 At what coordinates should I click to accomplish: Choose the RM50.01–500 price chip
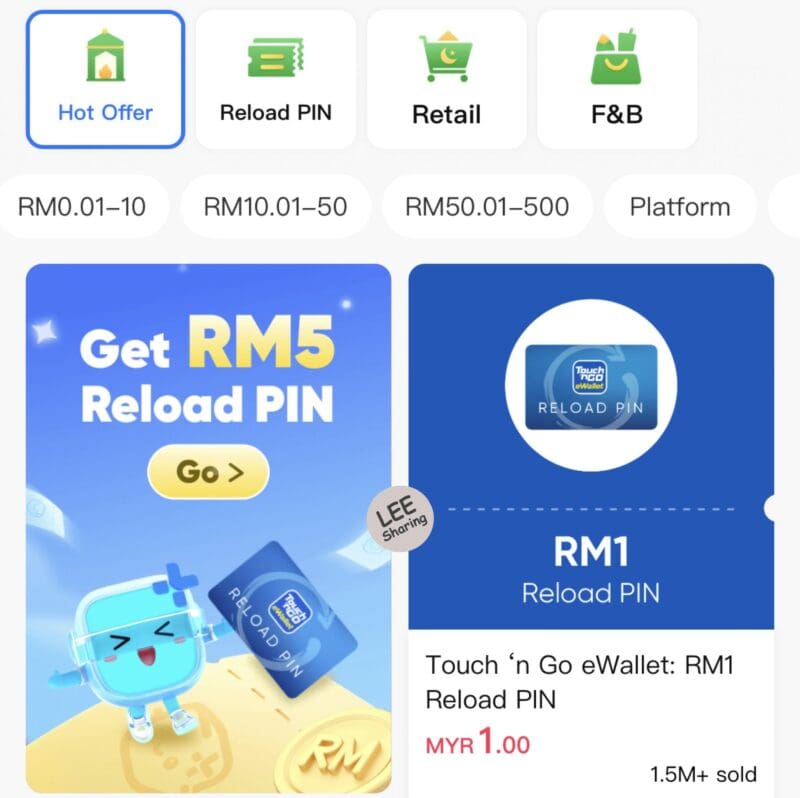[487, 207]
